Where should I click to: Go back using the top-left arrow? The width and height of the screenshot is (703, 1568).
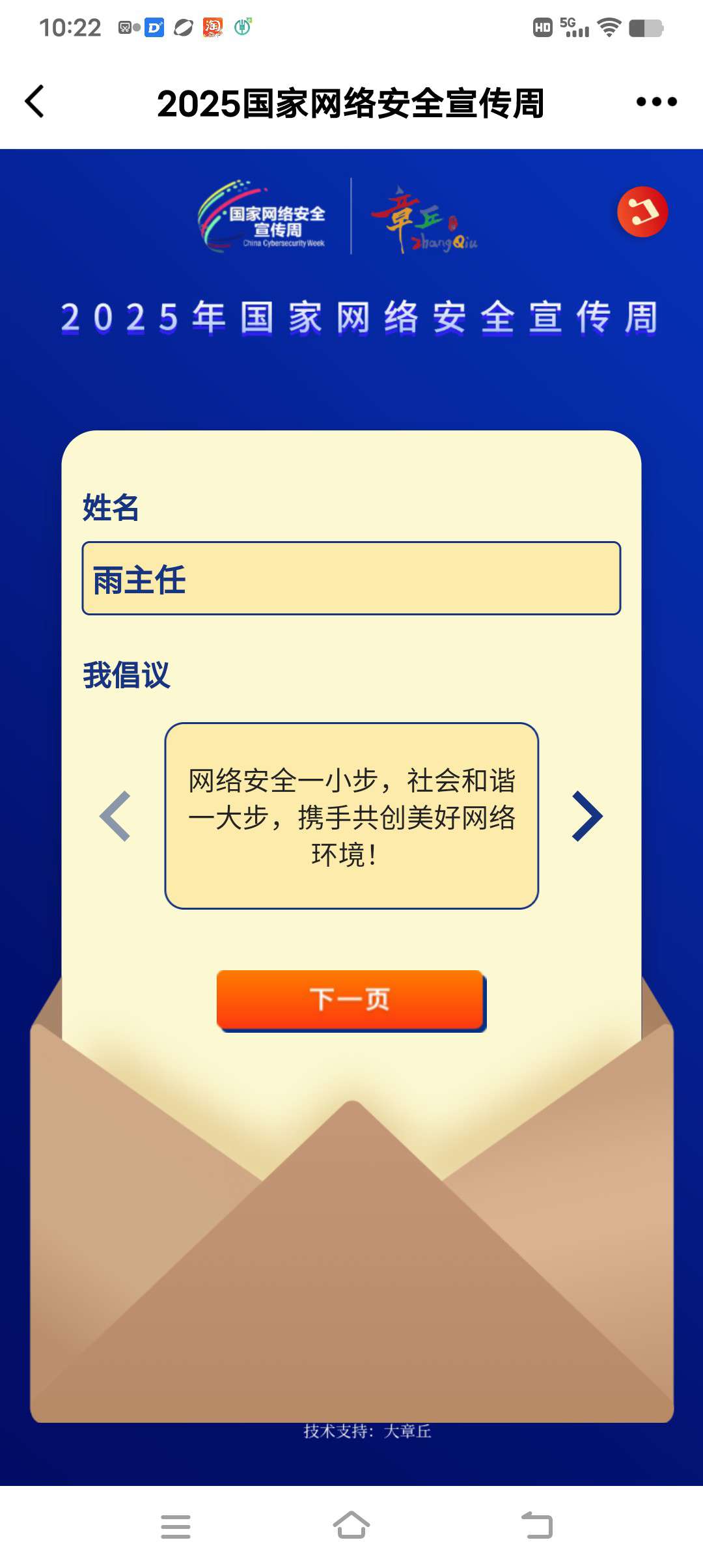click(x=35, y=102)
